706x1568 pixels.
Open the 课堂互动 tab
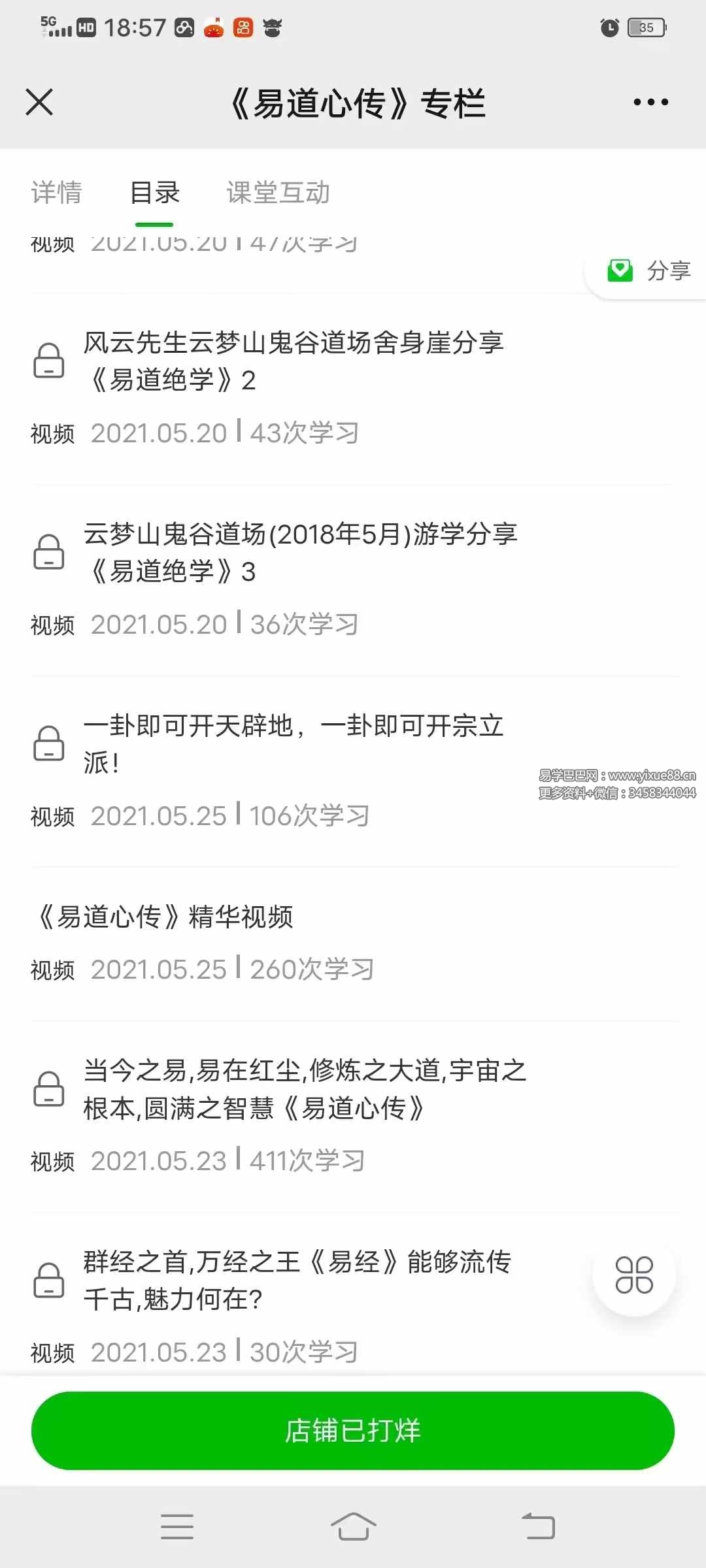(x=278, y=192)
